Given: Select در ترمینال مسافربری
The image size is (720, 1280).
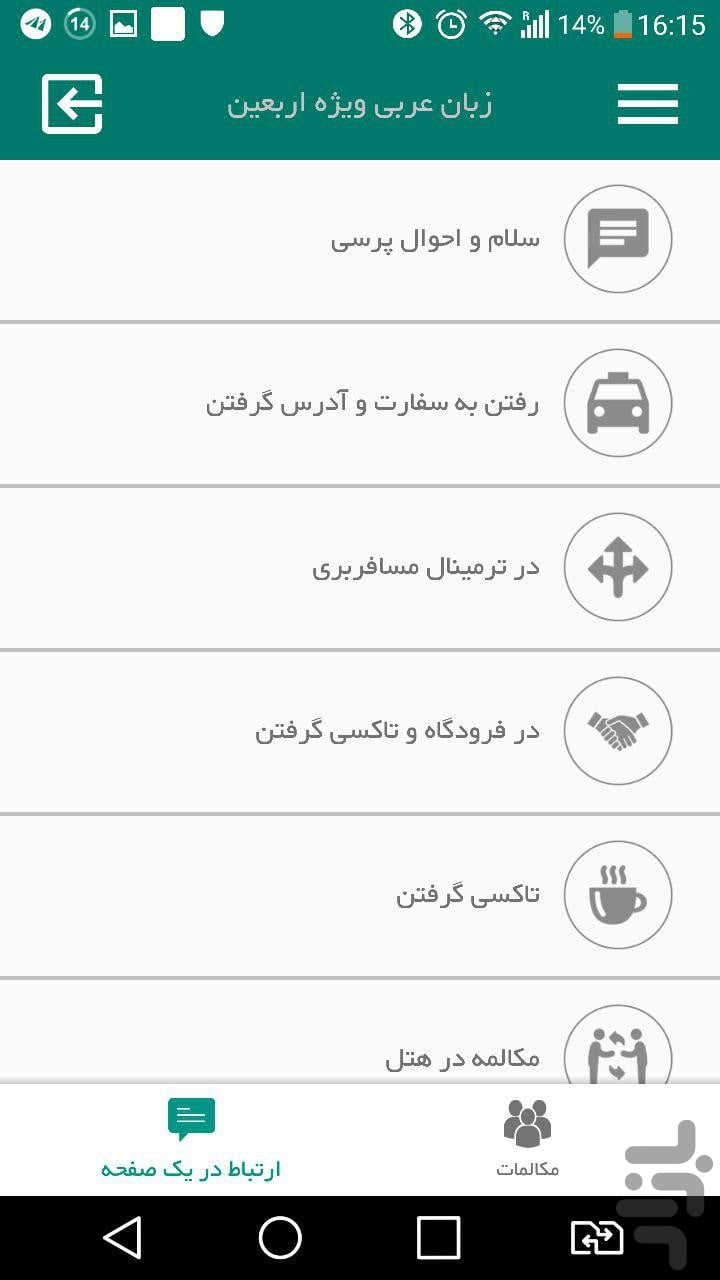Looking at the screenshot, I should pyautogui.click(x=360, y=568).
